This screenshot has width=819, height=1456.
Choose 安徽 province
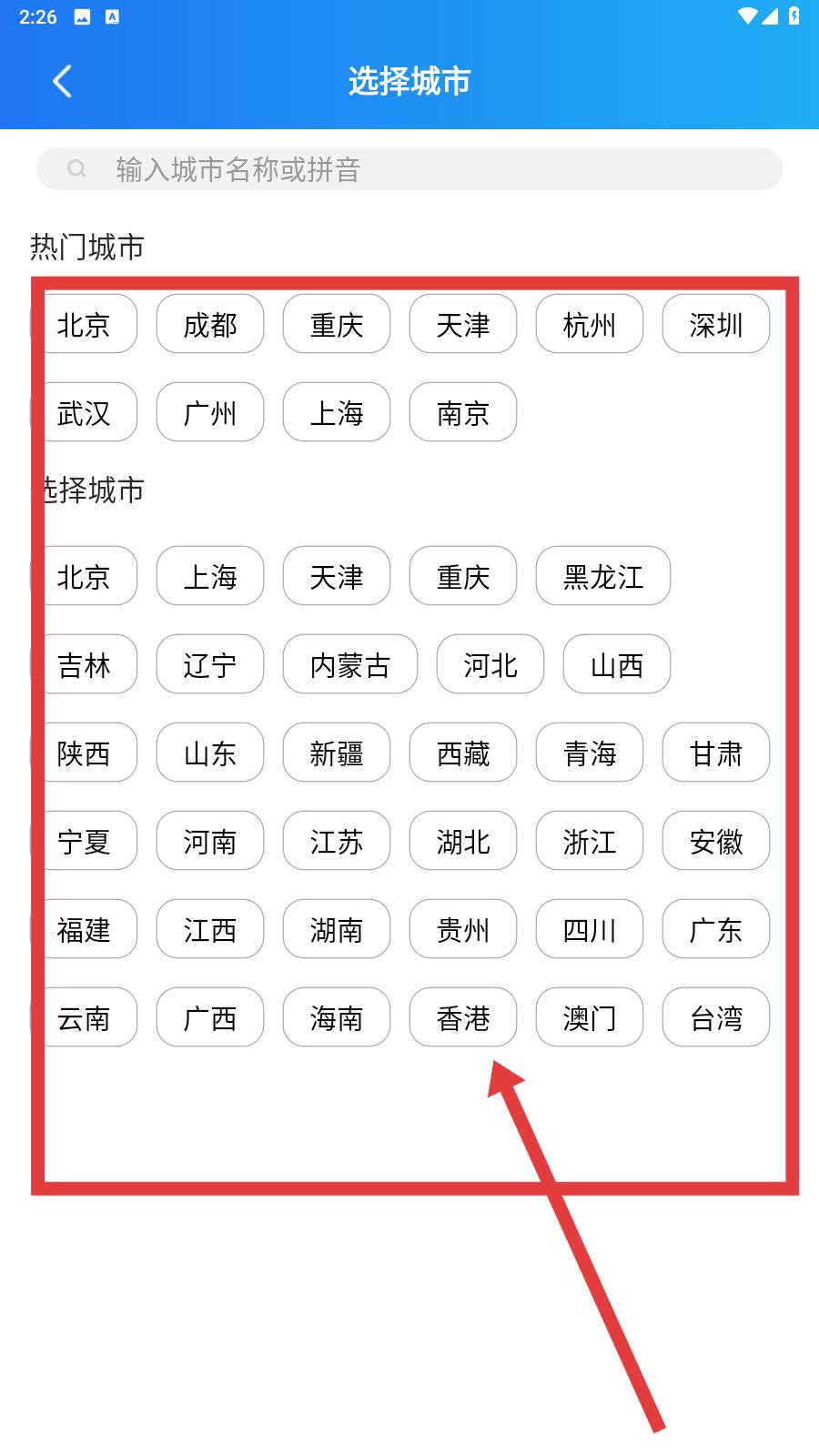point(716,841)
